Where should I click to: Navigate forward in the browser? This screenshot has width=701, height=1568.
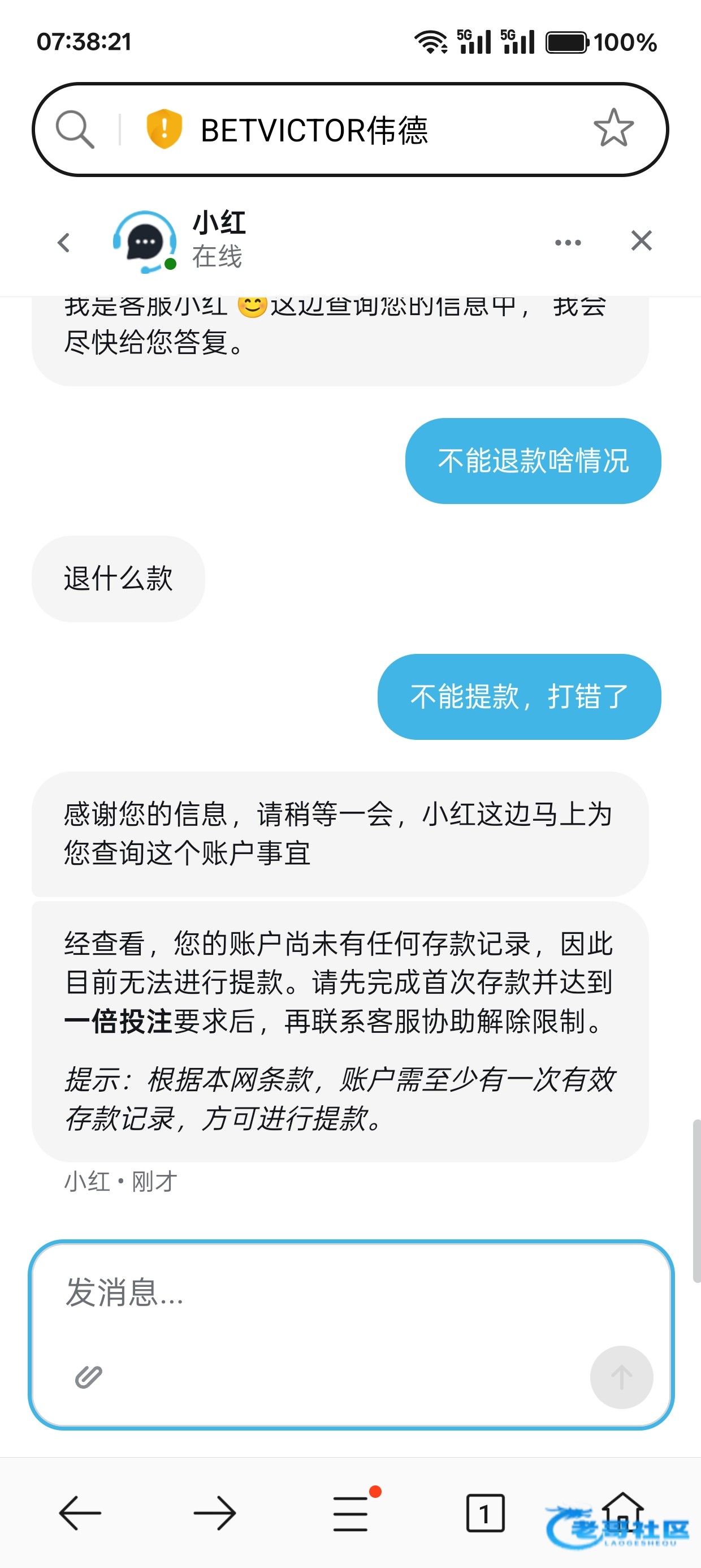215,1513
